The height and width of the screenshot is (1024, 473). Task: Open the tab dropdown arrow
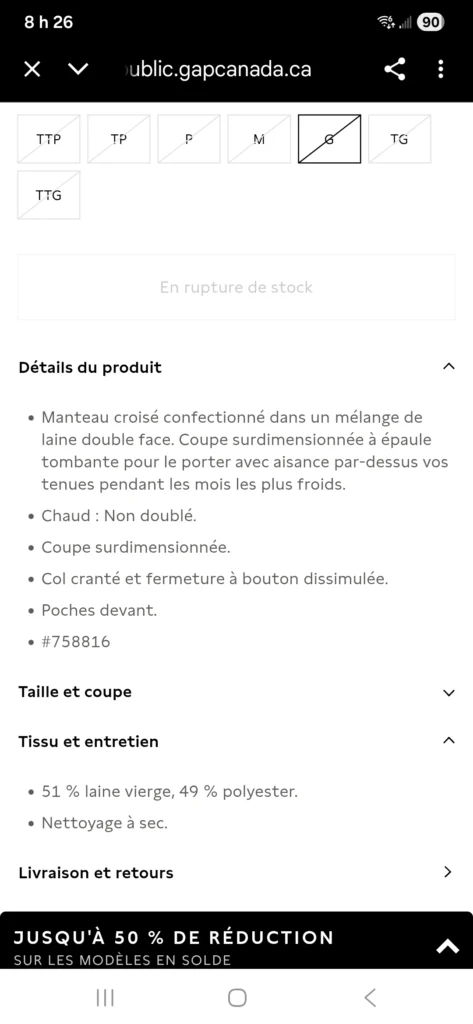click(x=78, y=69)
